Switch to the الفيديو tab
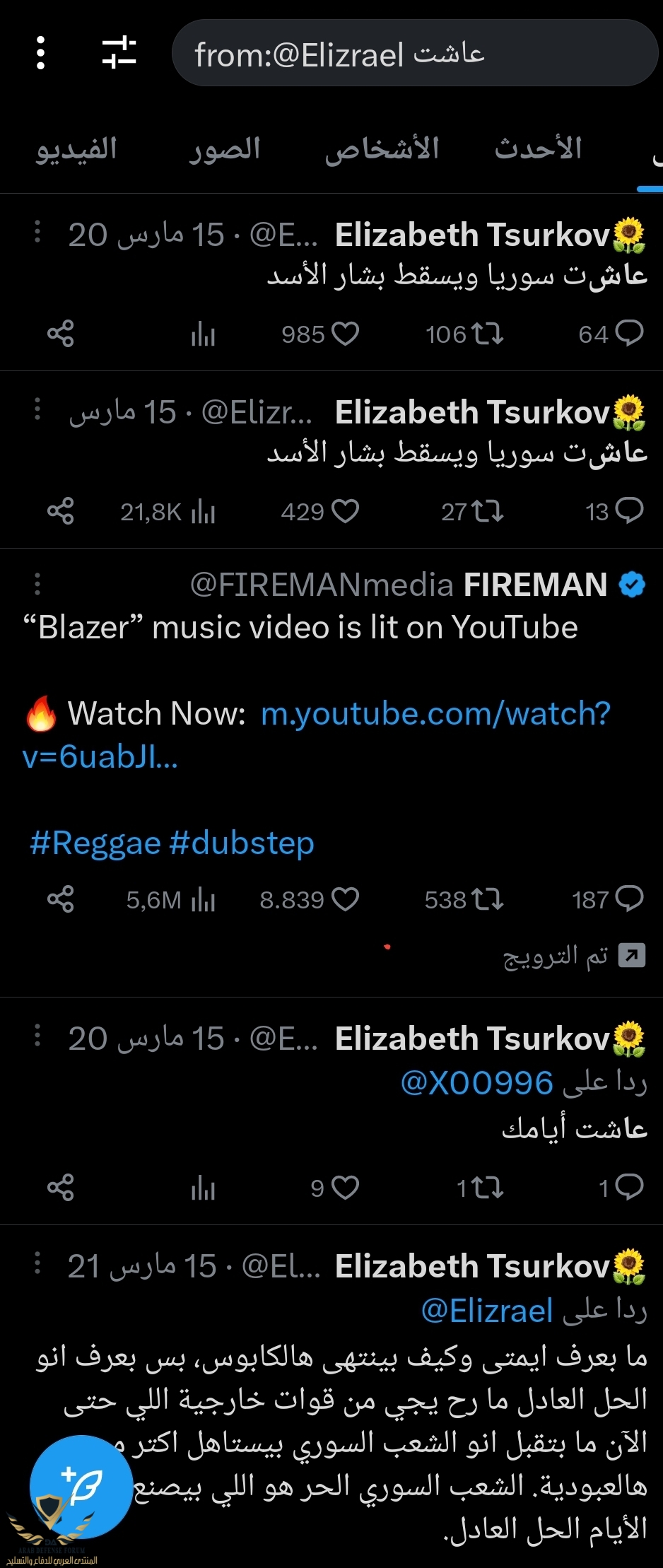 (76, 149)
